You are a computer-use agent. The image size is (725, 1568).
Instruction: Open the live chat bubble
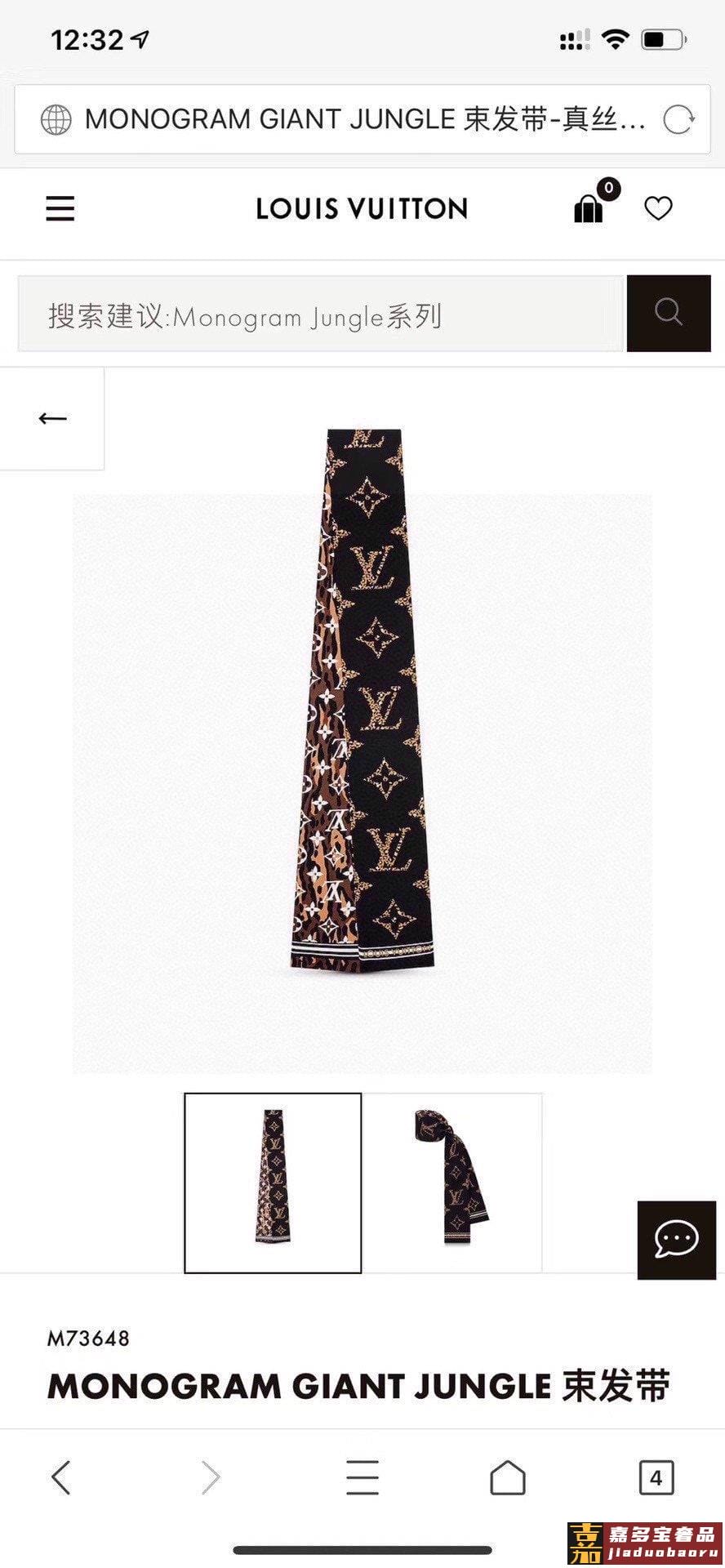[676, 1240]
